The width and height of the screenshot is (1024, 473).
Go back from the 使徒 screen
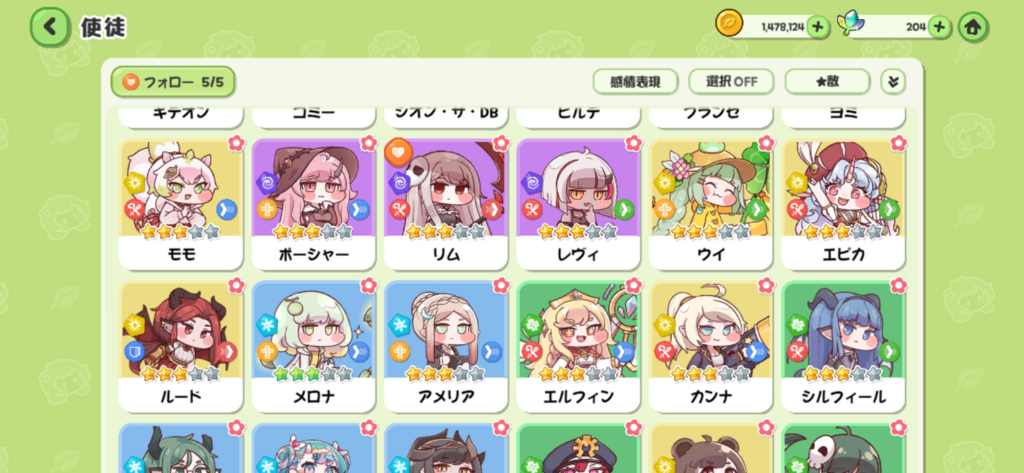click(49, 26)
